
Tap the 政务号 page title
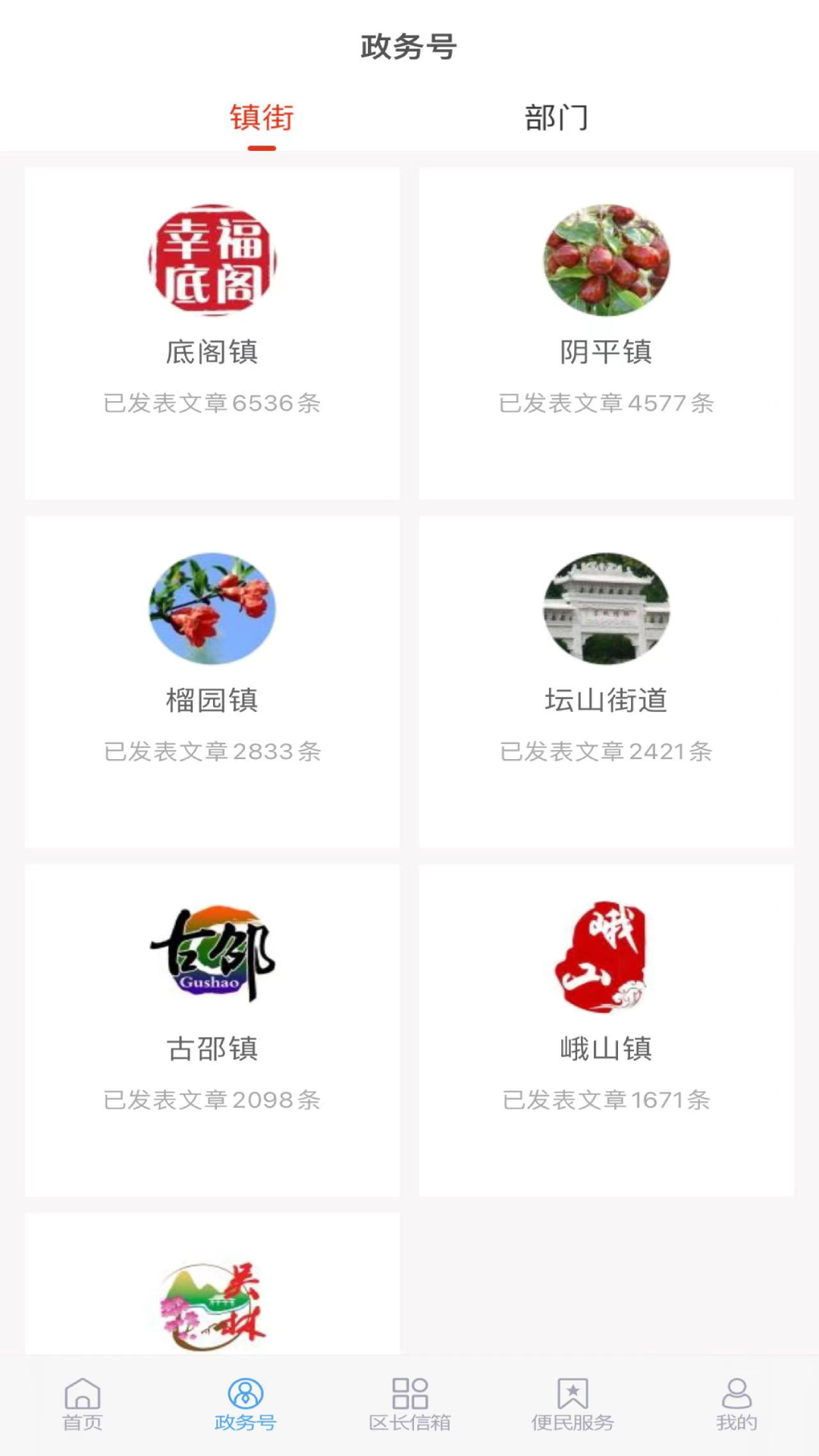tap(409, 47)
